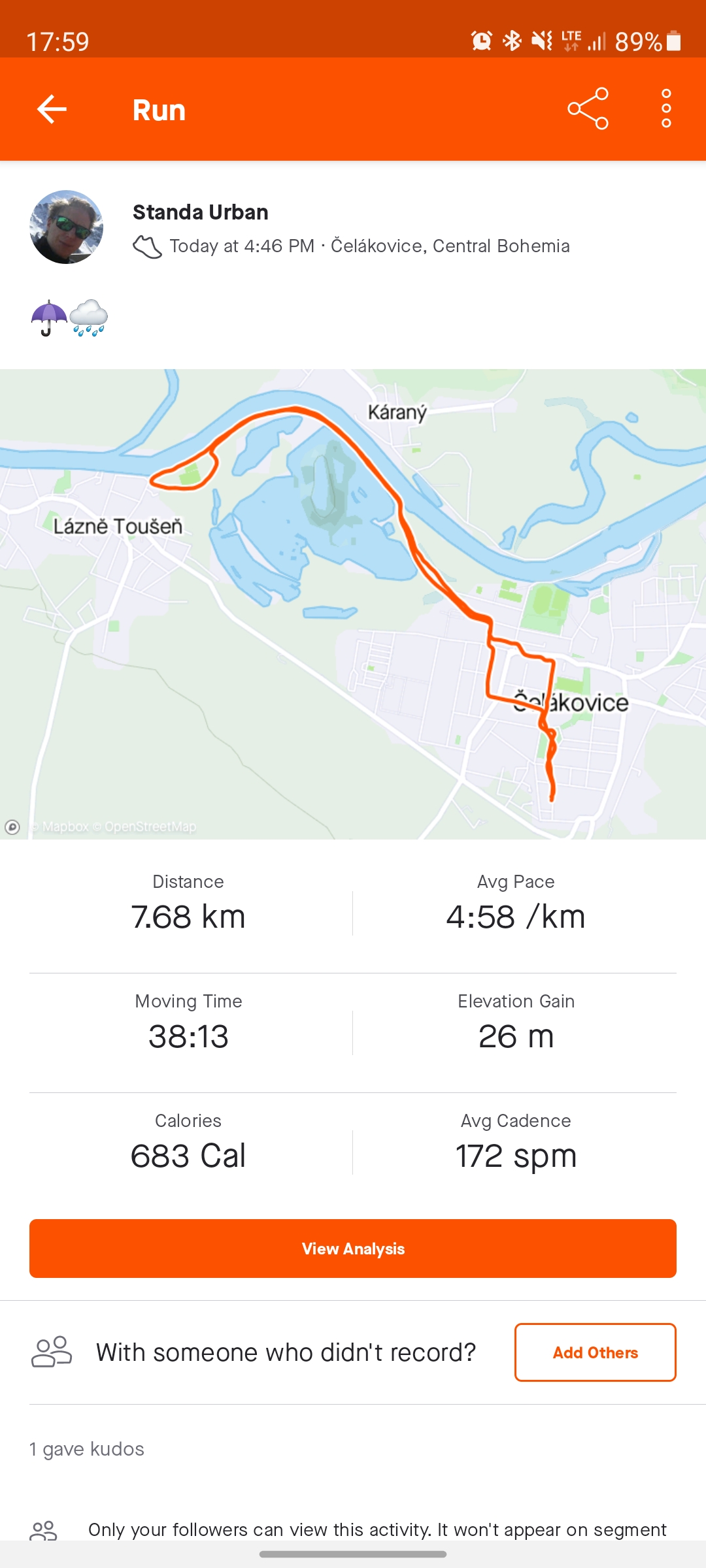Tap the View Analysis button
706x1568 pixels.
(x=353, y=1249)
